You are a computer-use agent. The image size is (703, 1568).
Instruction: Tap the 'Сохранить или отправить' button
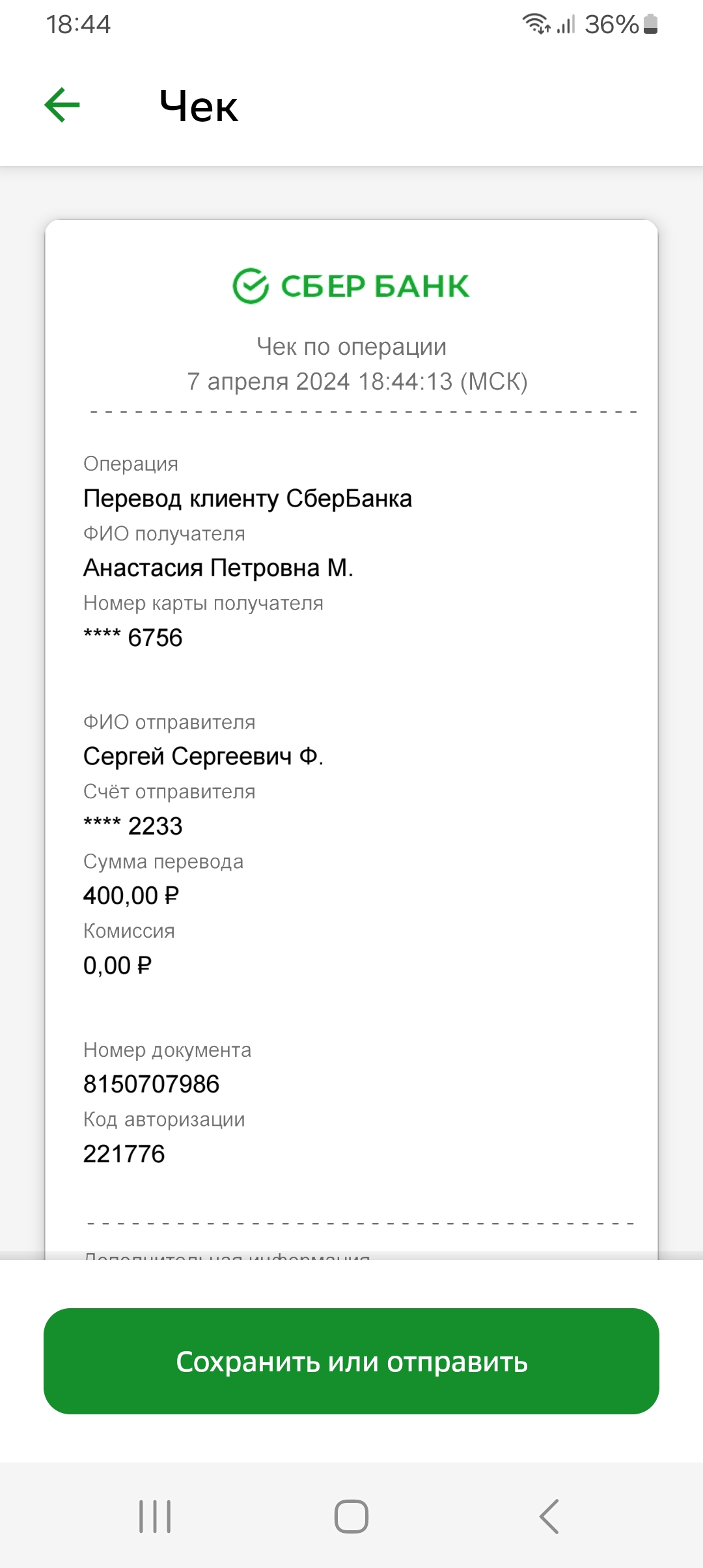click(351, 1361)
